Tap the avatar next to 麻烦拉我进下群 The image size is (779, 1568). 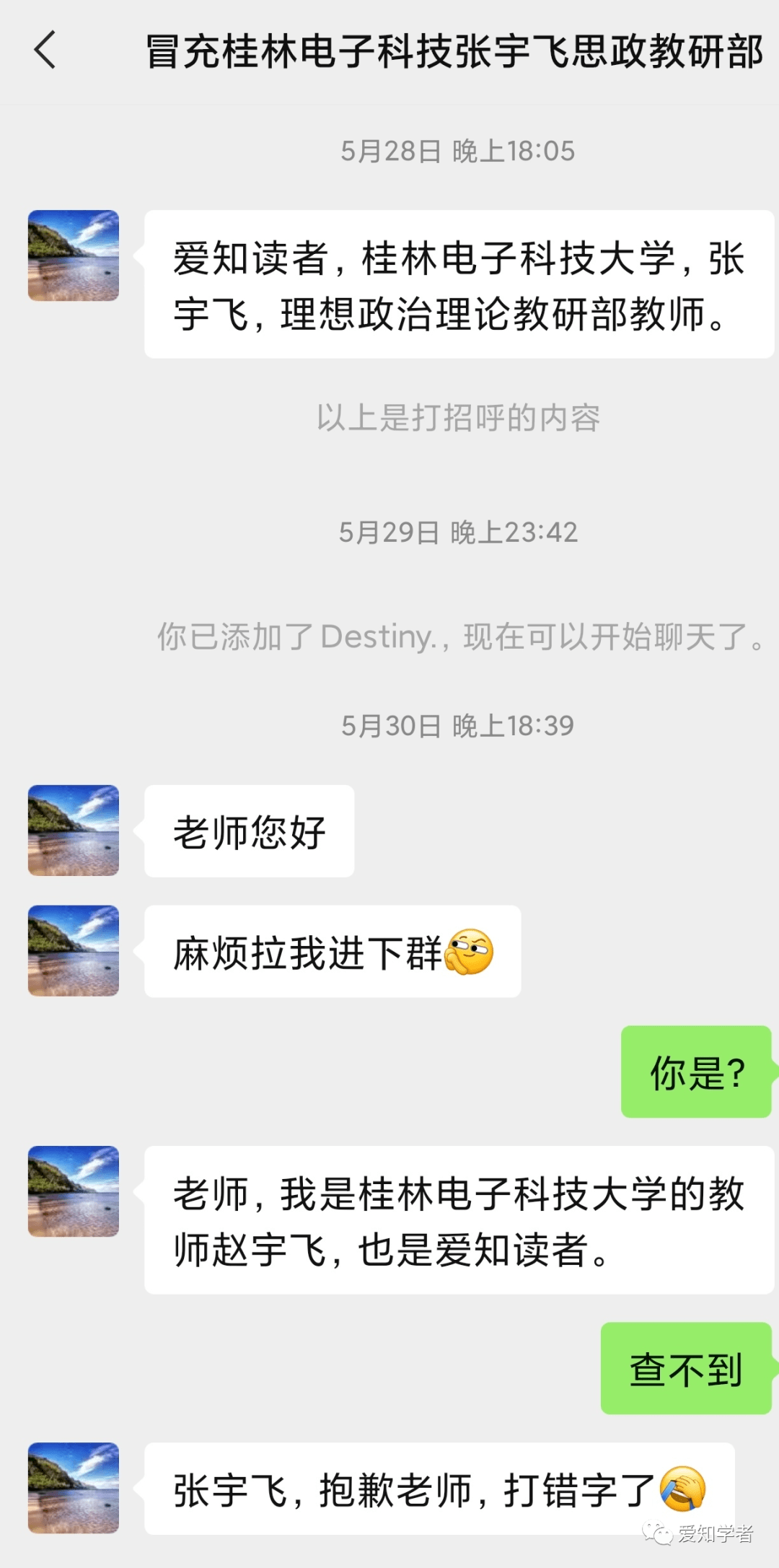74,951
